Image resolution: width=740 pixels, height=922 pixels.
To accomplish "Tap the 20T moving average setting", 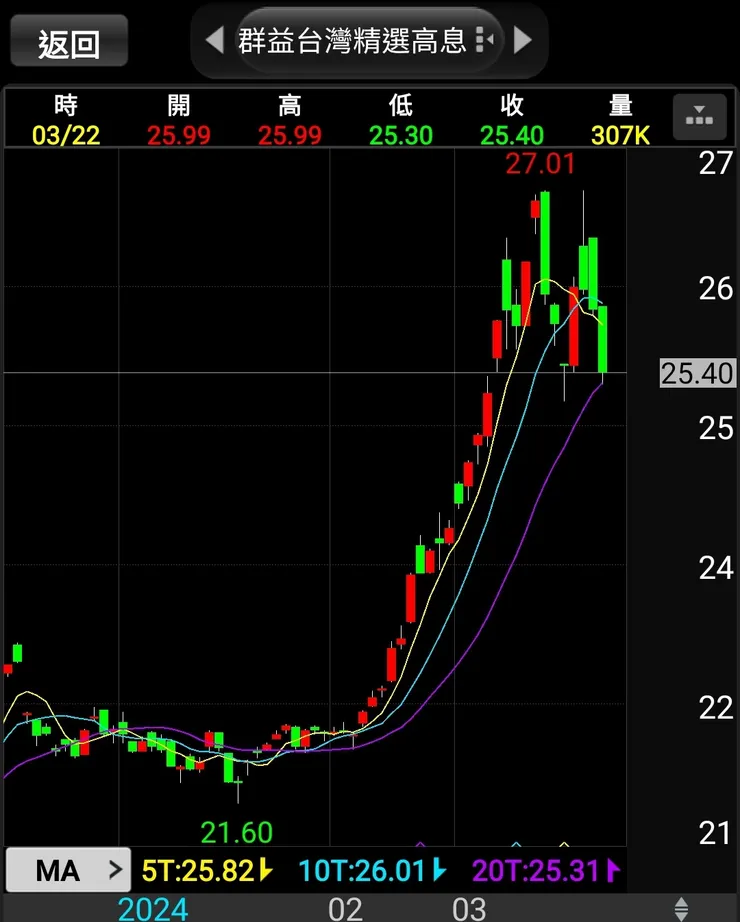I will [x=545, y=870].
